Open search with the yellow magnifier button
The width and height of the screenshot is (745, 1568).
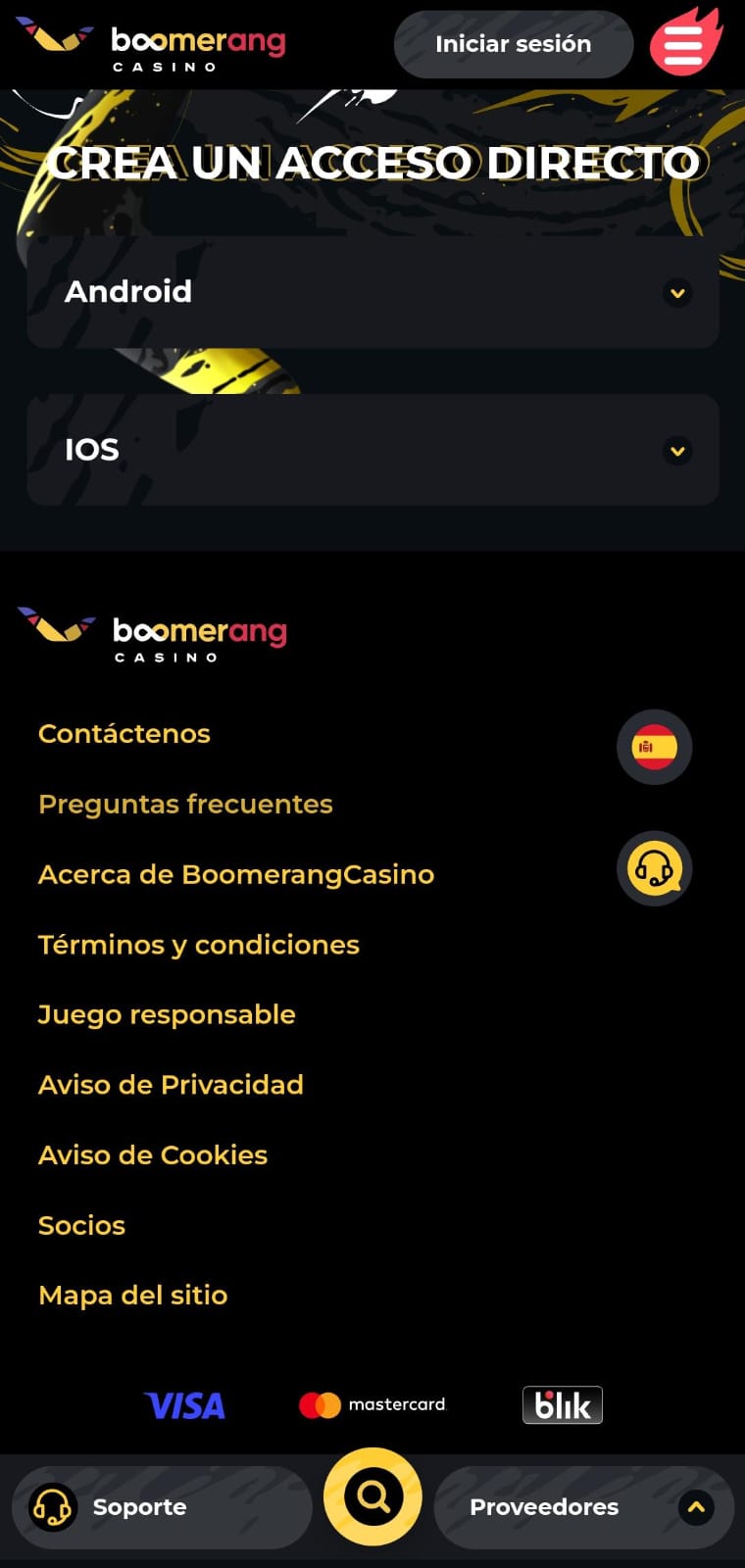click(x=373, y=1496)
